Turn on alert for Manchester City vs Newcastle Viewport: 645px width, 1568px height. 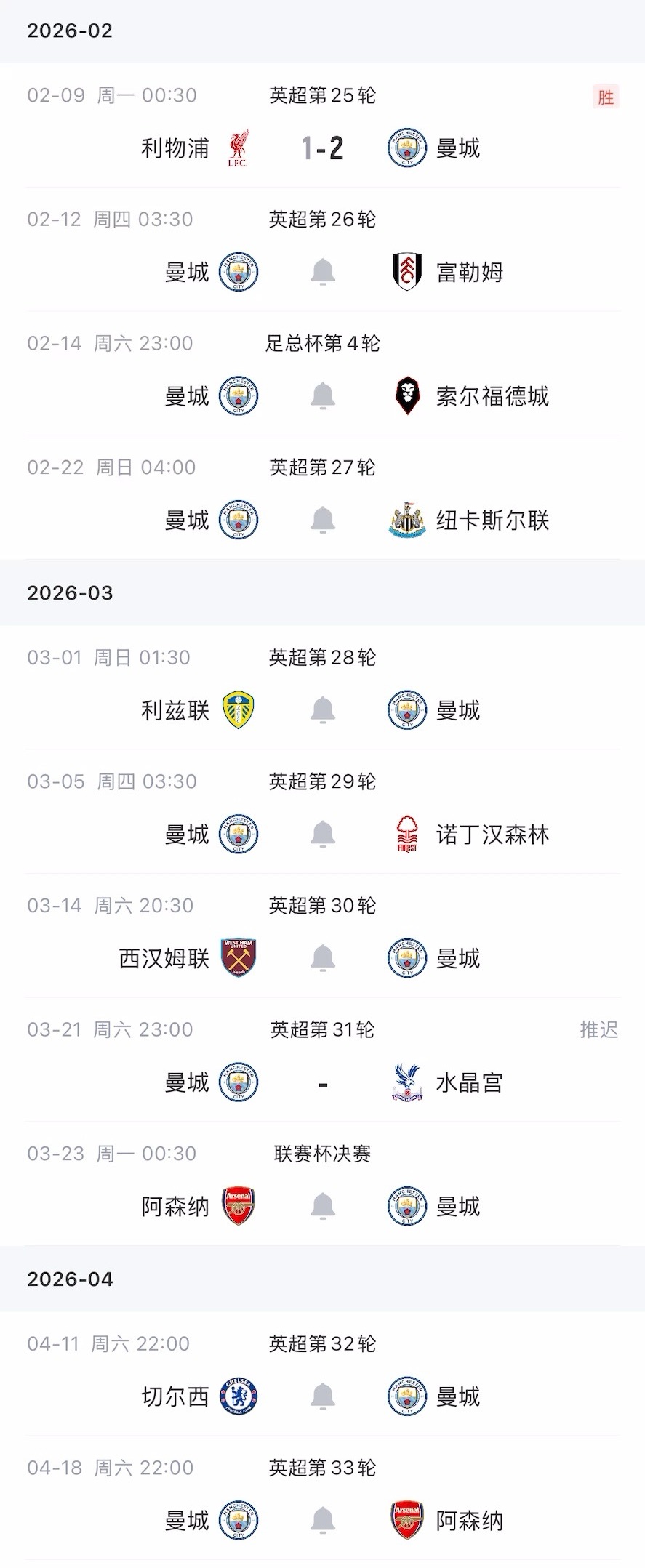[322, 520]
